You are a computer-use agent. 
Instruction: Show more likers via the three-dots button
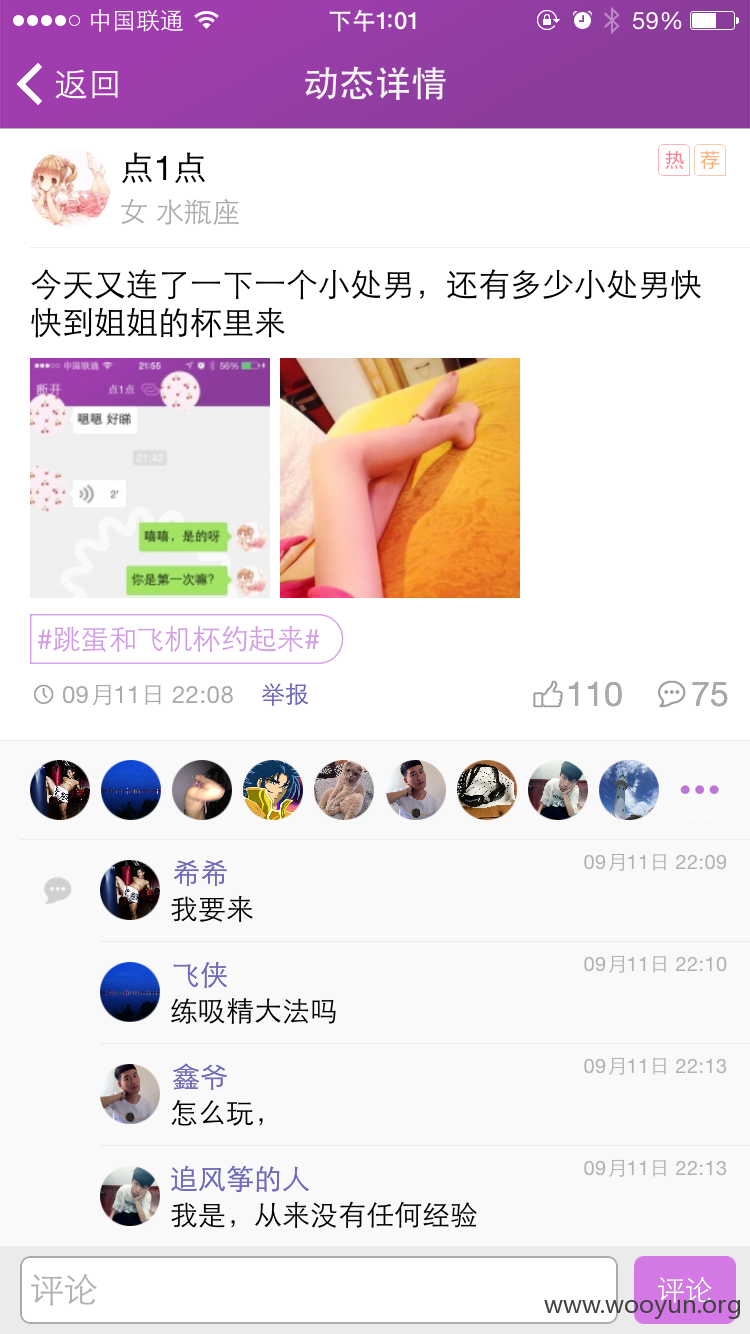pyautogui.click(x=699, y=790)
